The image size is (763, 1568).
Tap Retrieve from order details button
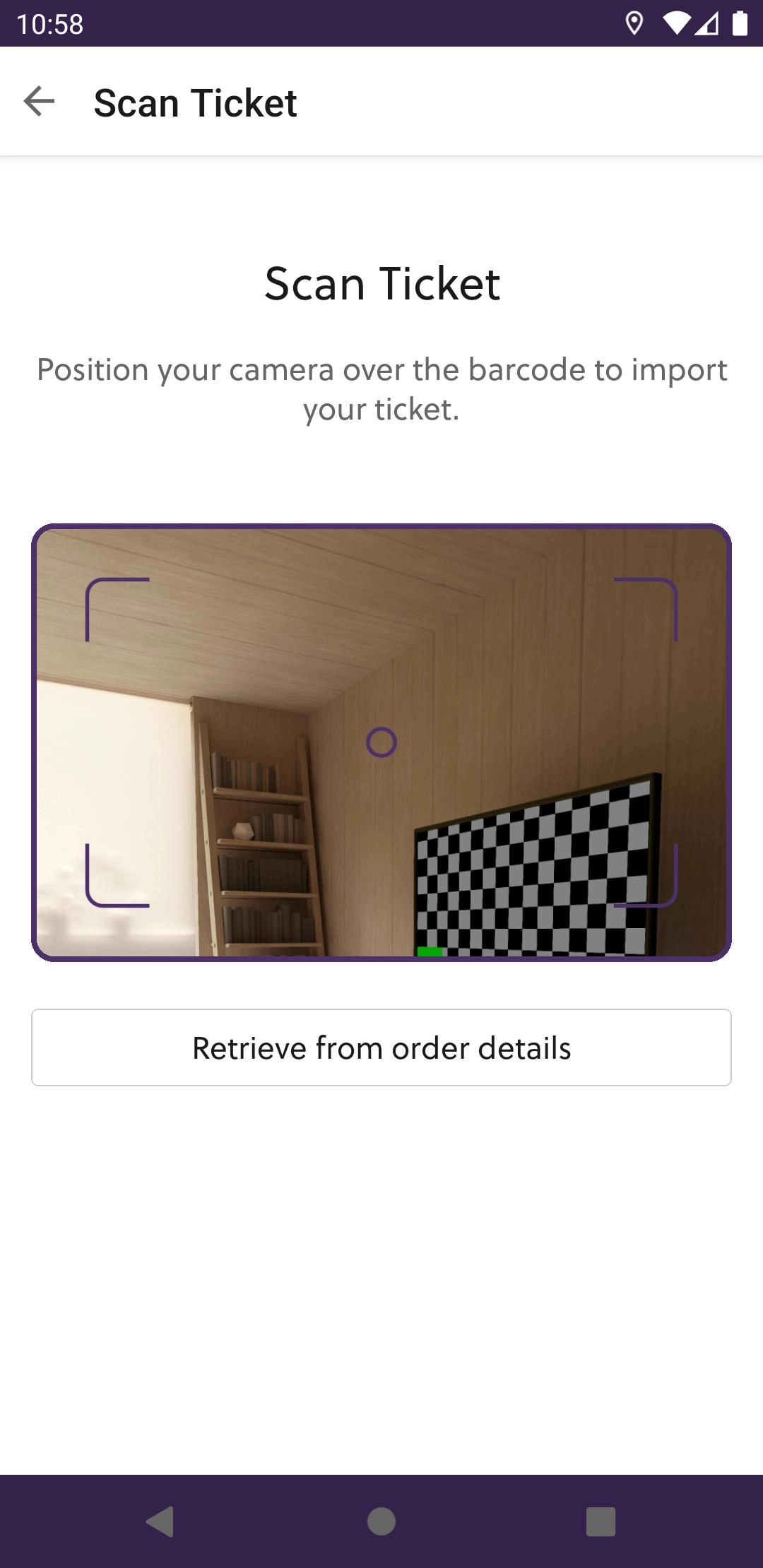pos(381,1047)
